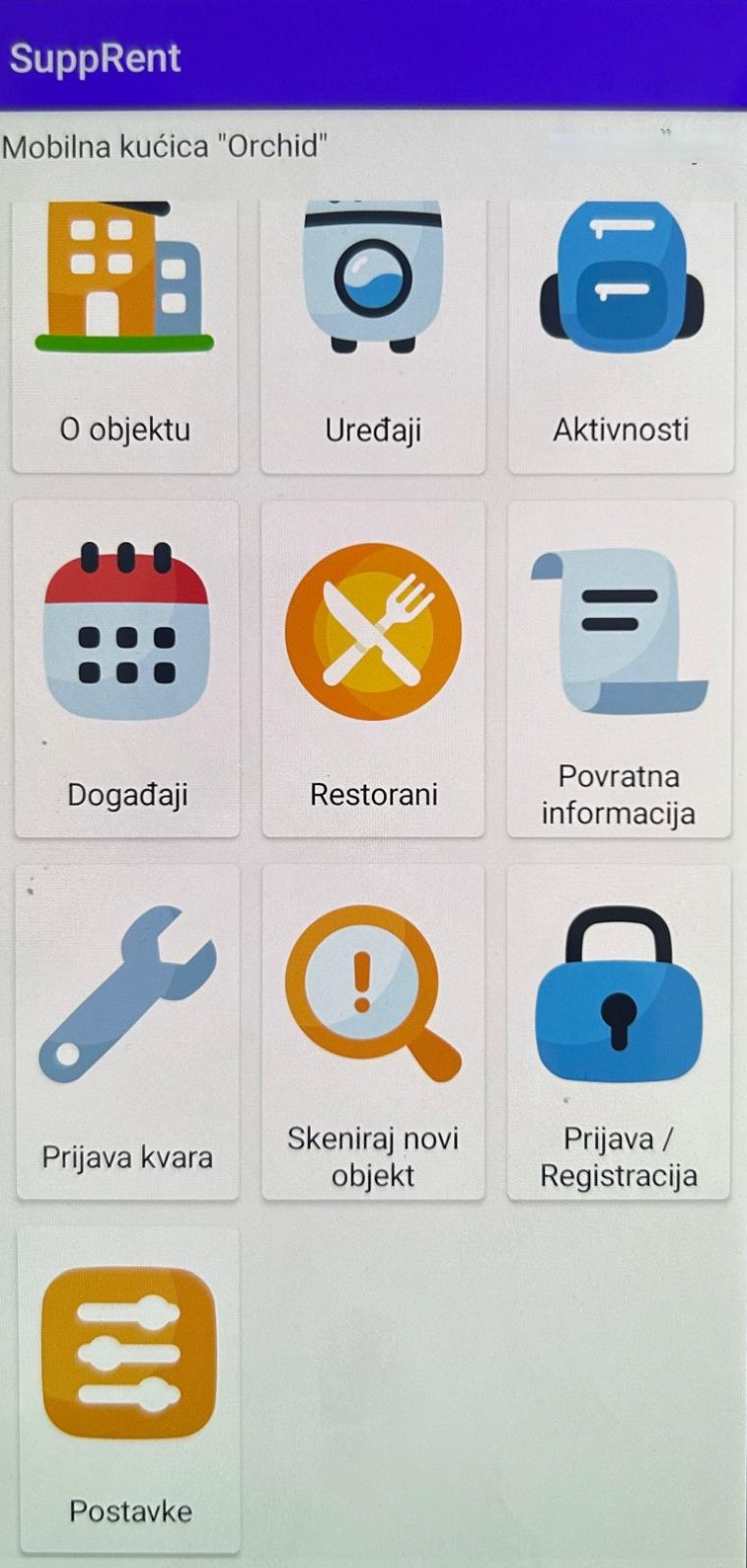Select Skeniraj novi objekt
The image size is (747, 1568).
[373, 1032]
